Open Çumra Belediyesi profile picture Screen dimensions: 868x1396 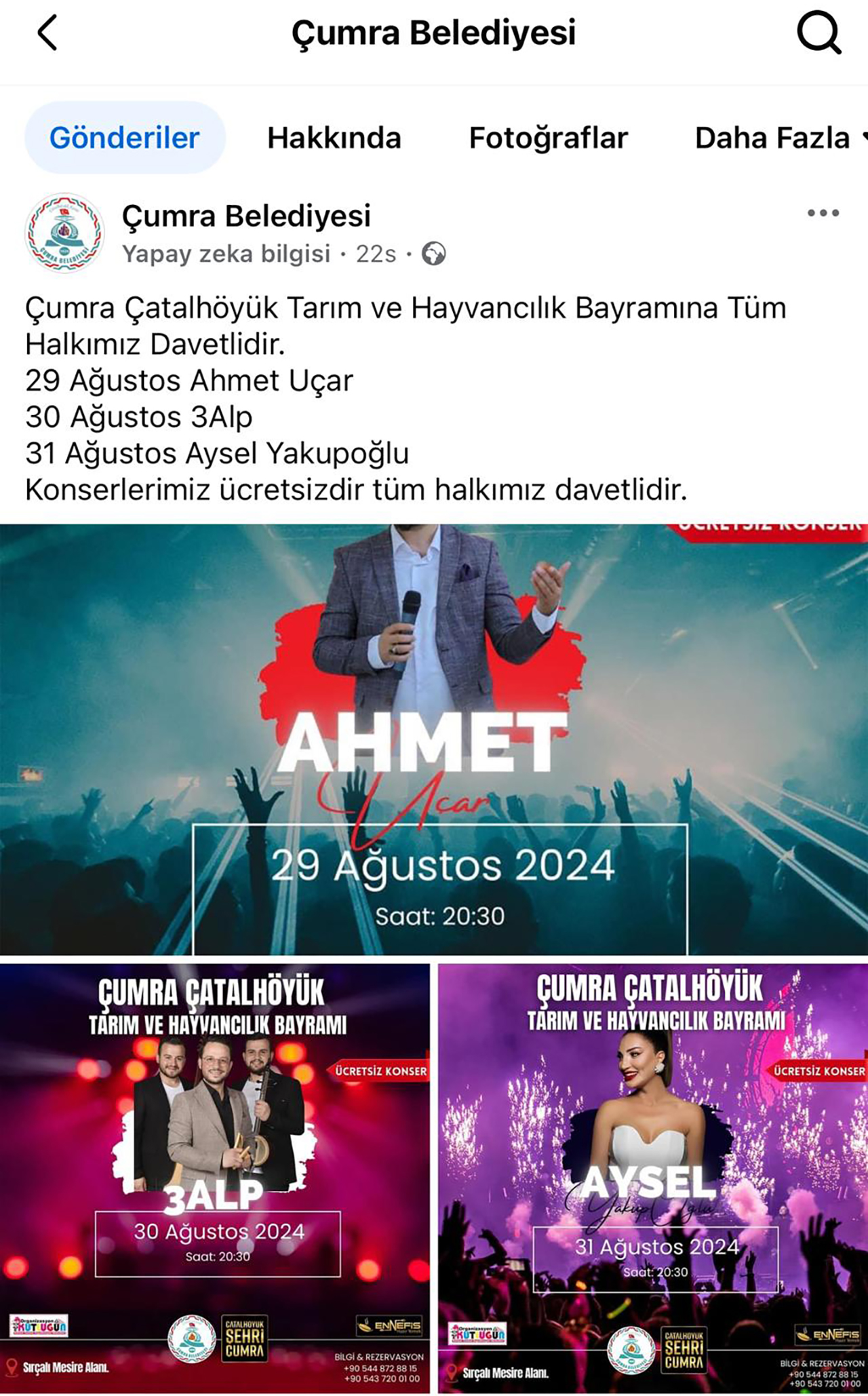[x=64, y=233]
